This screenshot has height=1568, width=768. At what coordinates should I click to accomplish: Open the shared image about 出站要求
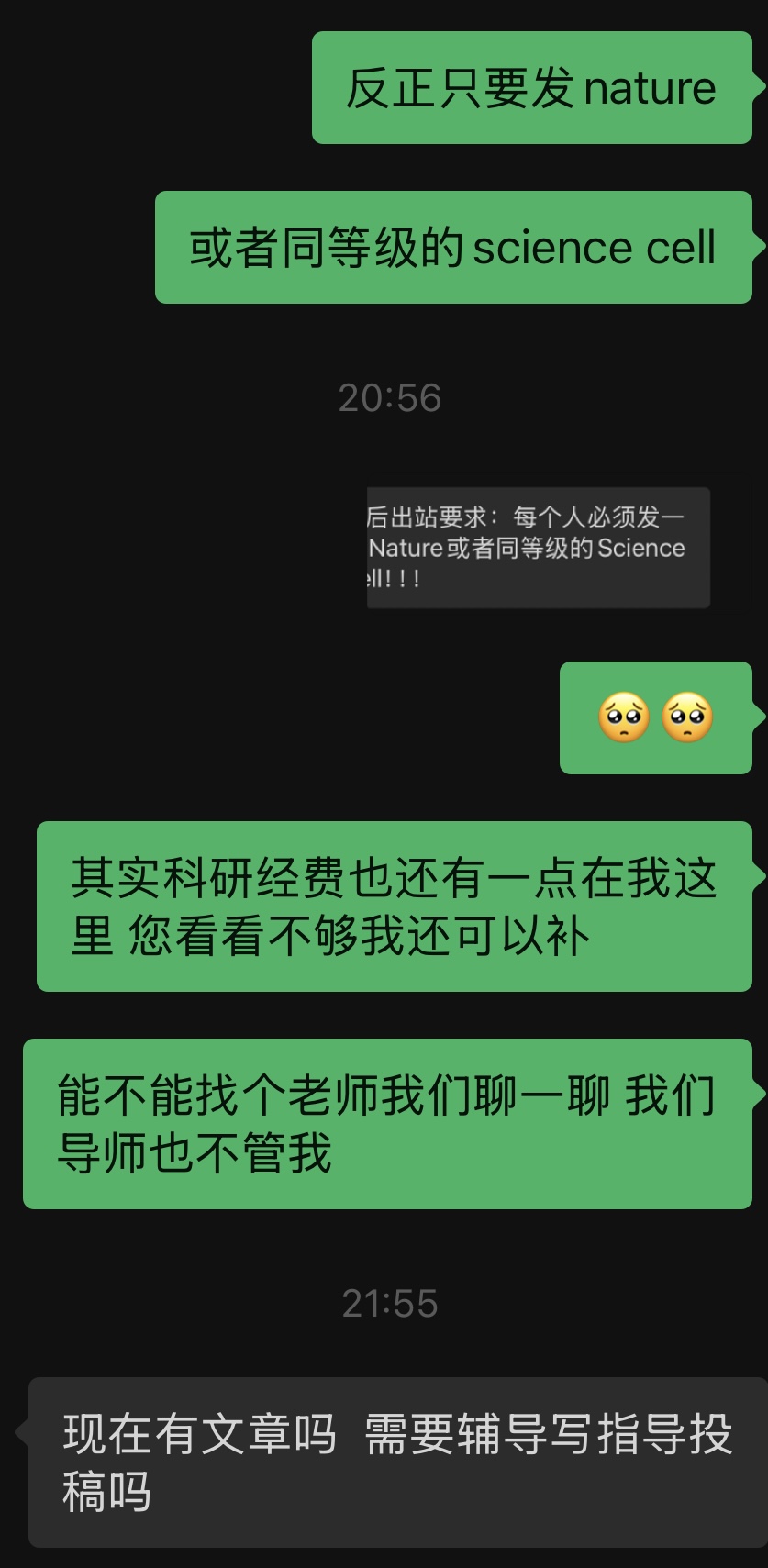point(538,548)
